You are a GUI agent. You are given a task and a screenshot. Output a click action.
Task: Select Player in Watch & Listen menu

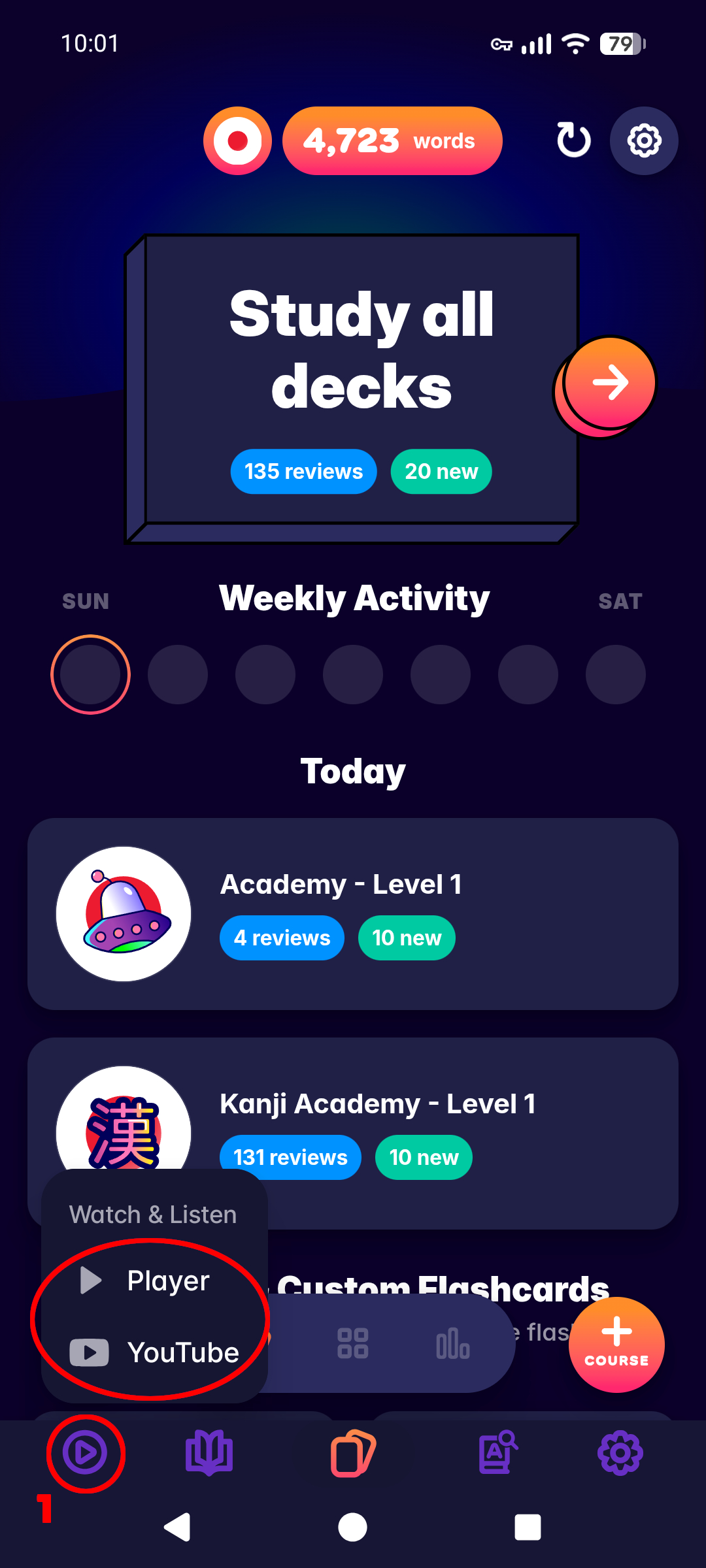coord(154,1281)
